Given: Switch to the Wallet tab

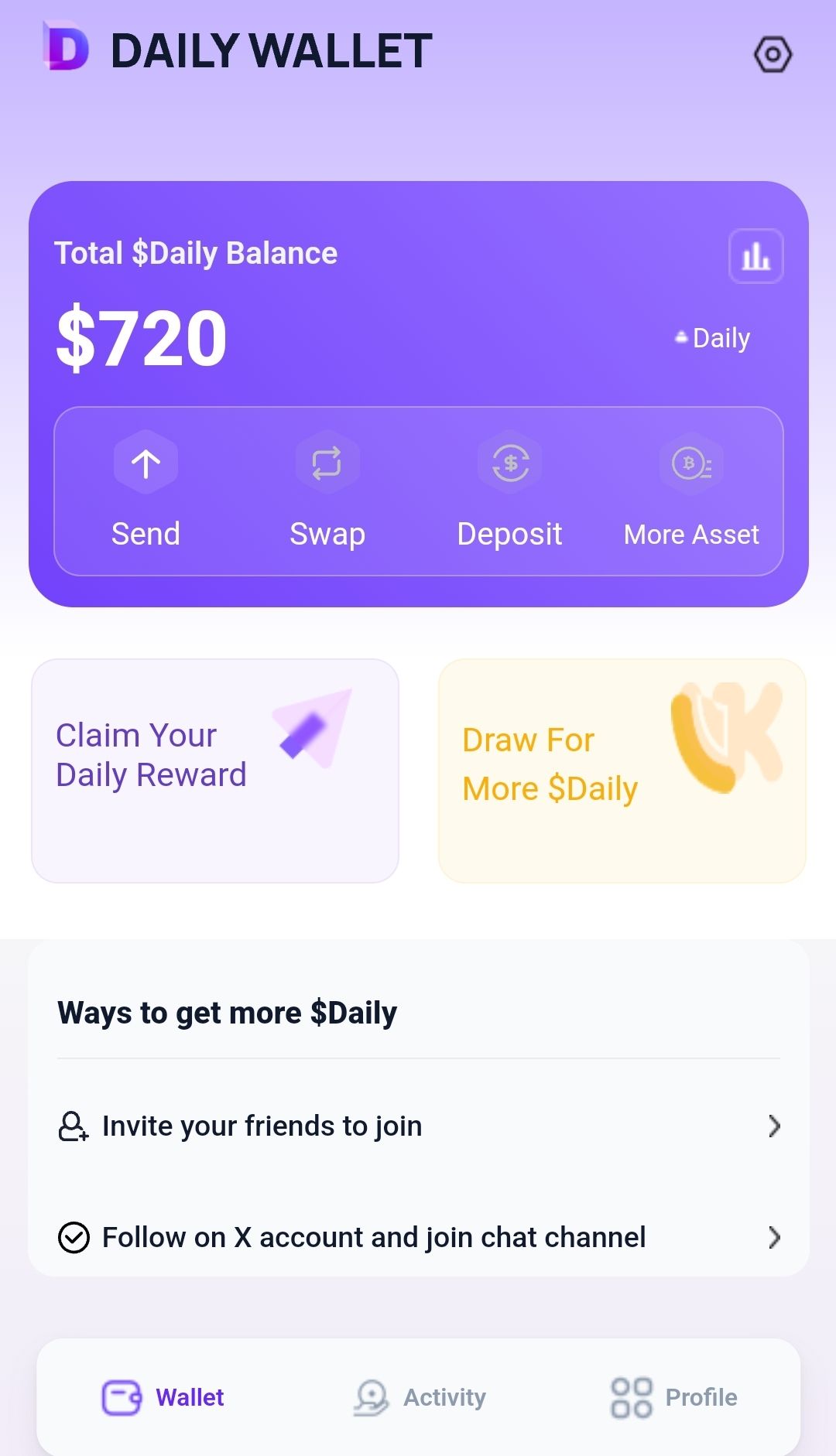Looking at the screenshot, I should 163,1397.
